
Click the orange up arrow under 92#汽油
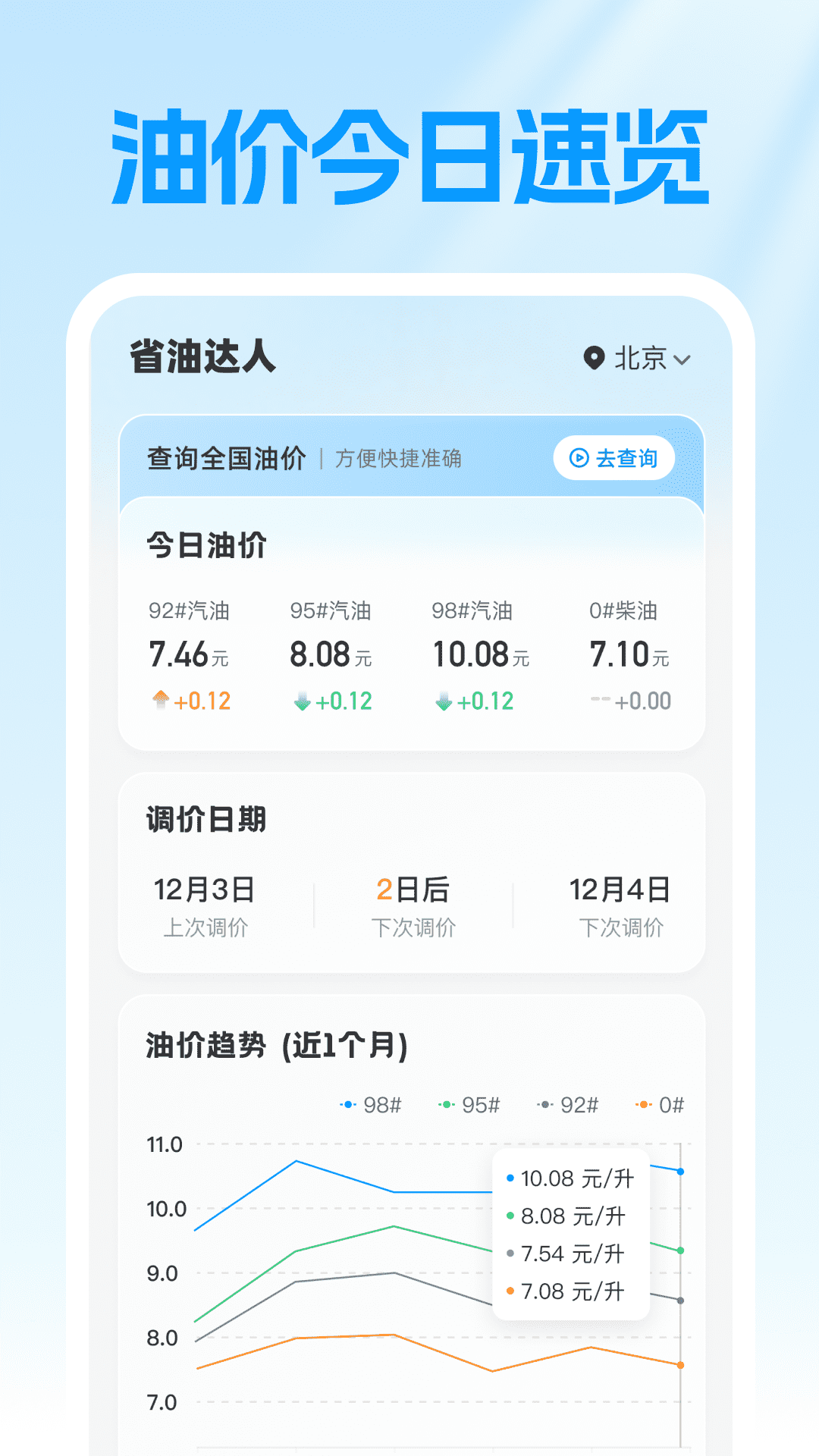point(160,701)
